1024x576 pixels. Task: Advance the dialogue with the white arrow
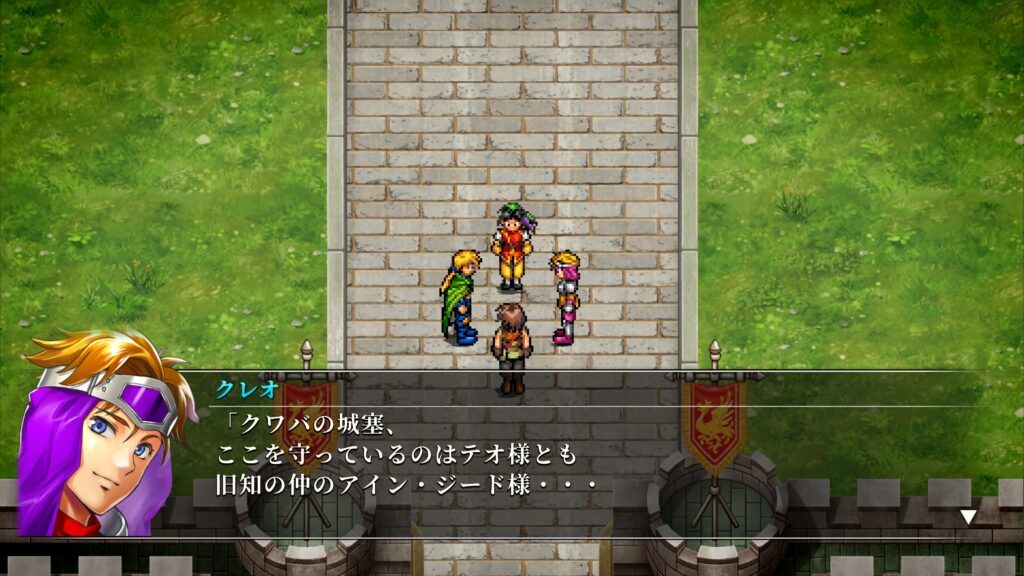pyautogui.click(x=967, y=517)
